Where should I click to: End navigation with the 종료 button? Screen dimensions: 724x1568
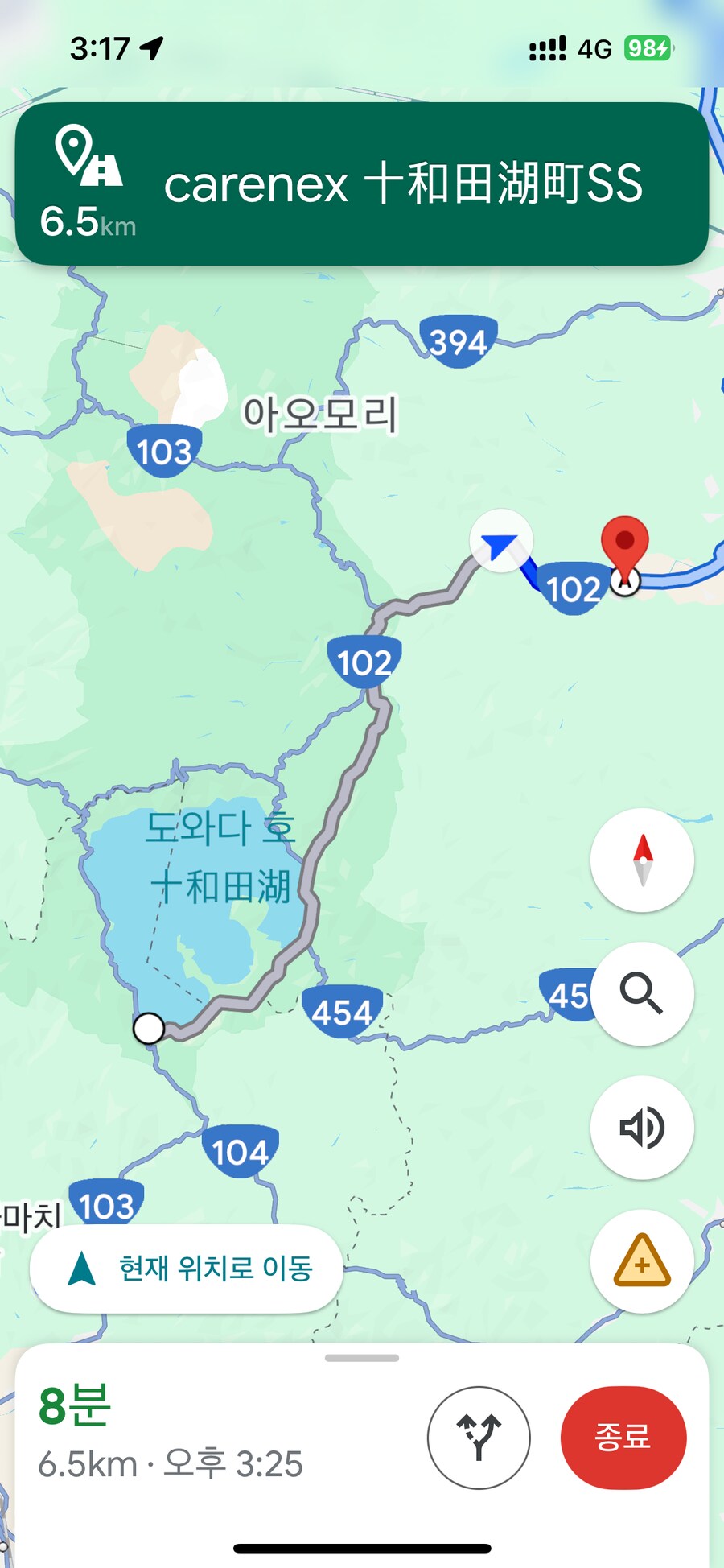(x=623, y=1439)
